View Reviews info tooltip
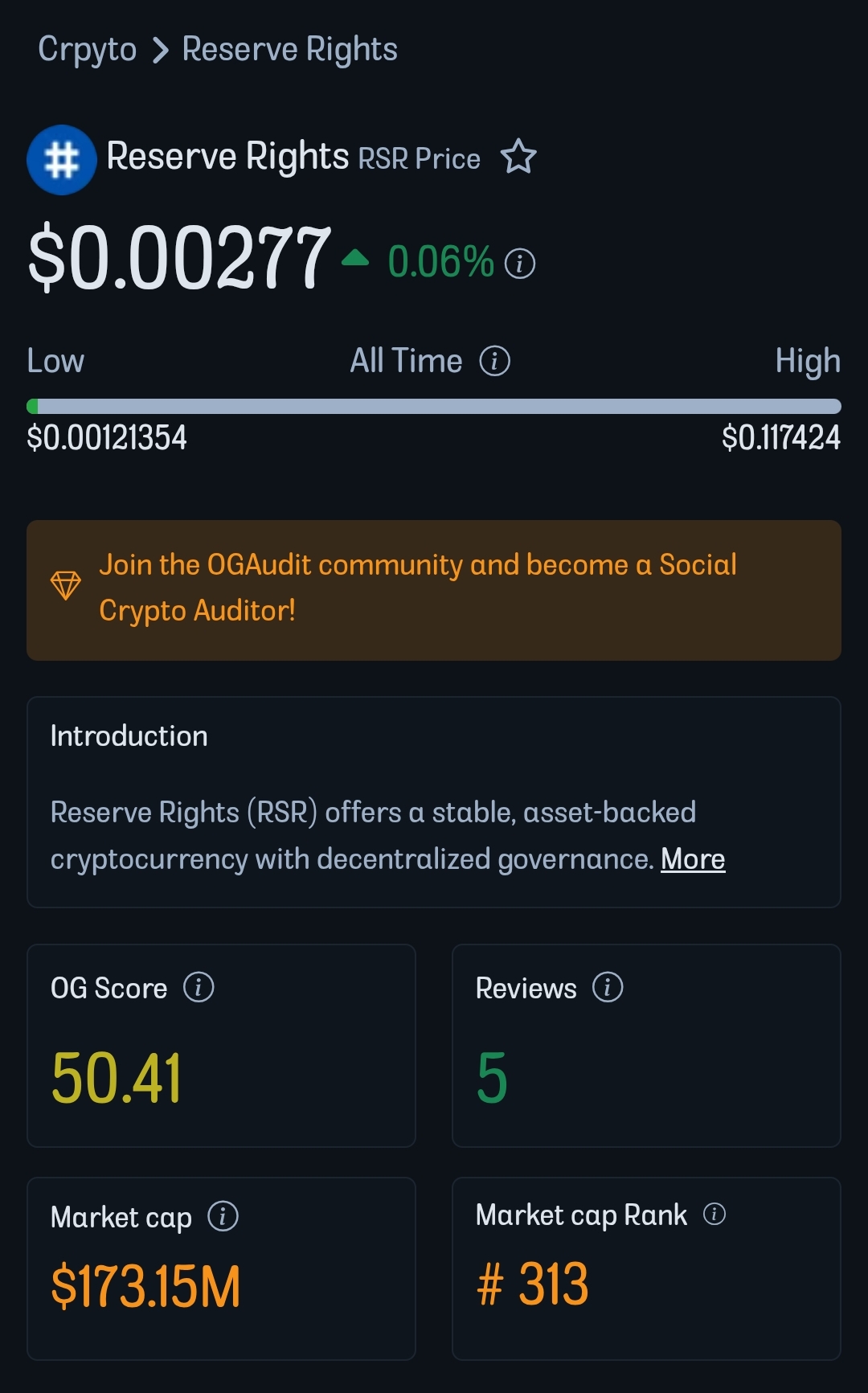This screenshot has width=868, height=1393. click(x=608, y=987)
